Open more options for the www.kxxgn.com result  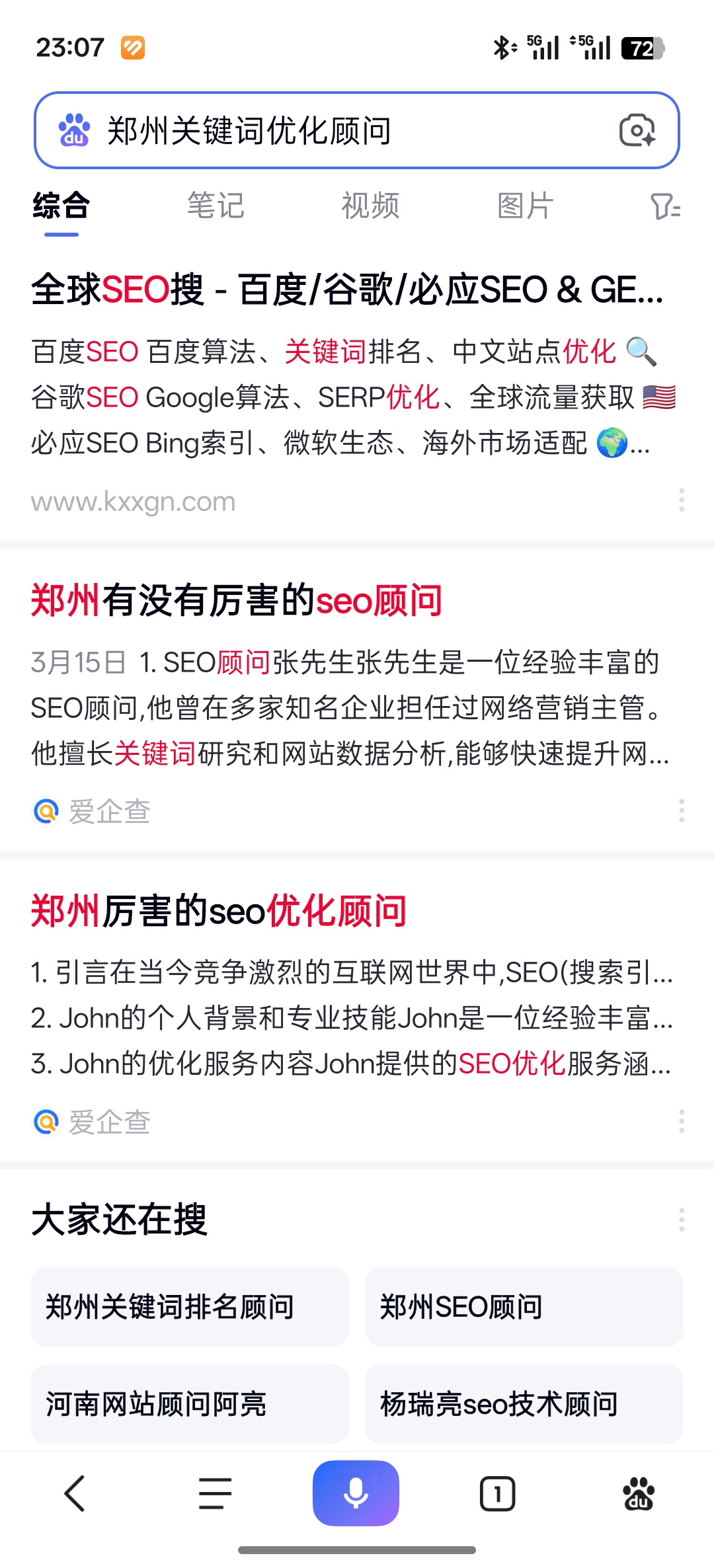click(x=682, y=500)
